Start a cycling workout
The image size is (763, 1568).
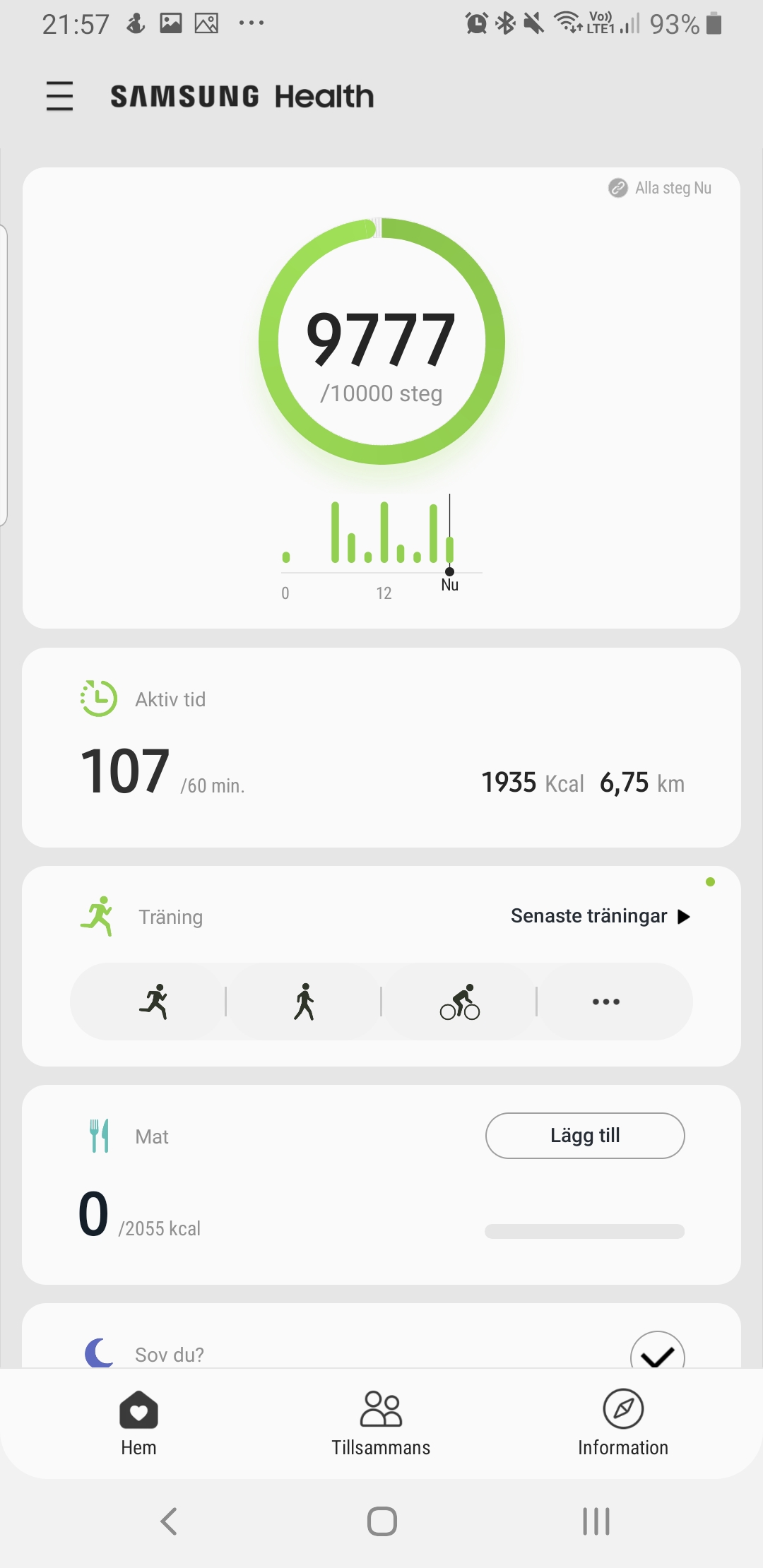(x=460, y=1002)
